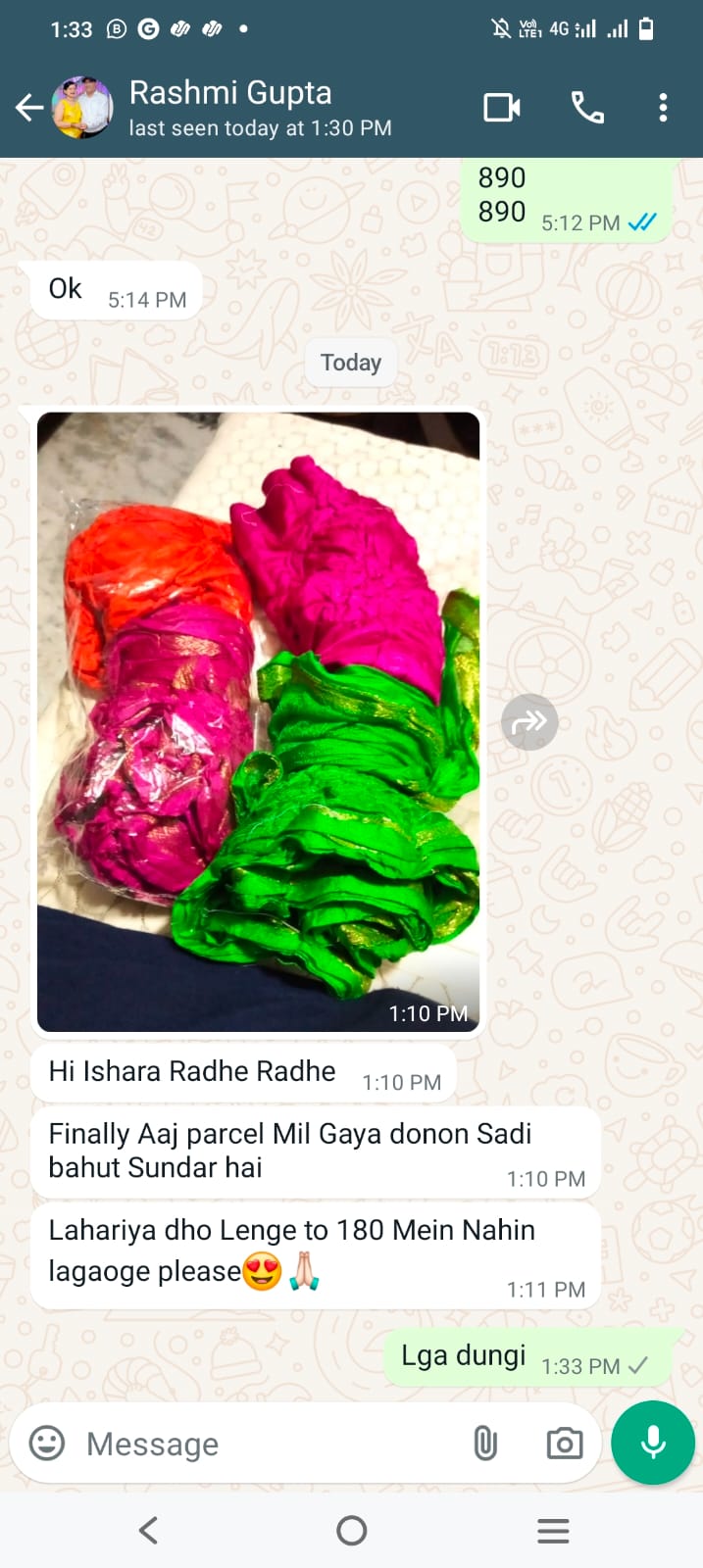703x1568 pixels.
Task: Open the emoji picker
Action: (47, 1444)
